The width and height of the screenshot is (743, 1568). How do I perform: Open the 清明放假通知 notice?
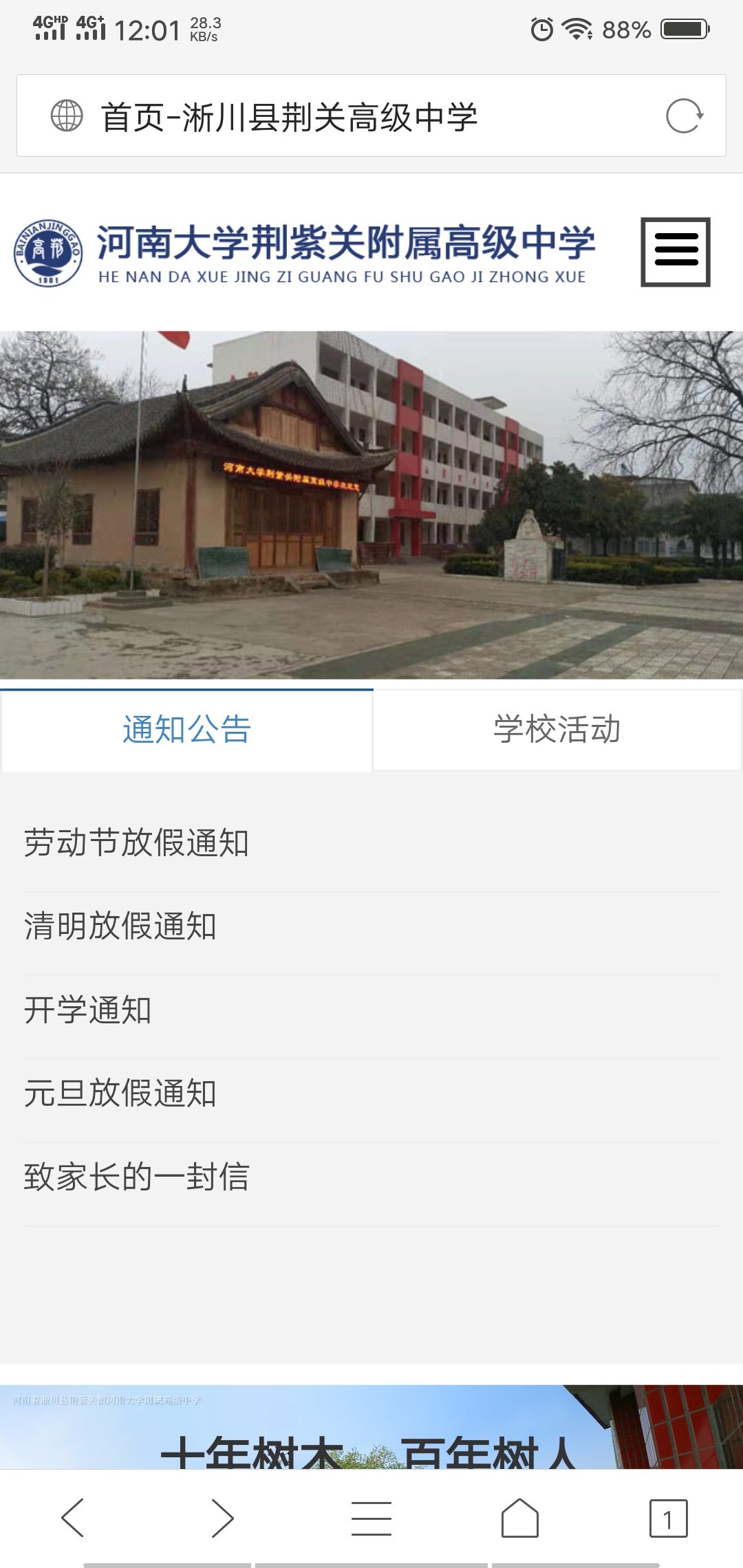(120, 926)
